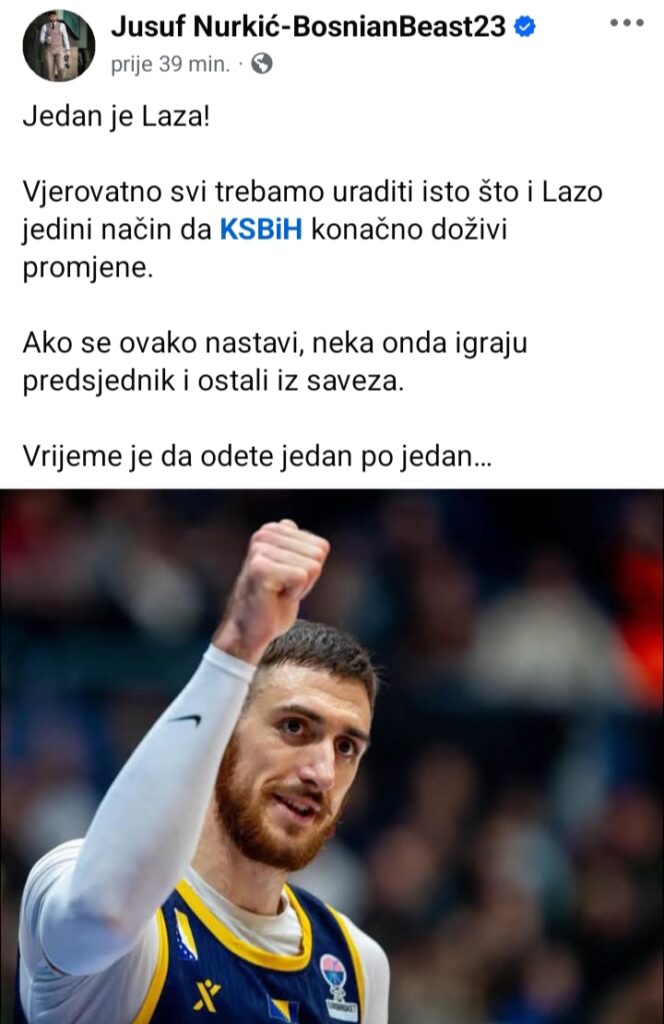Tap the 'prije 39 min.' post timestamp
The height and width of the screenshot is (1024, 664).
click(x=170, y=64)
